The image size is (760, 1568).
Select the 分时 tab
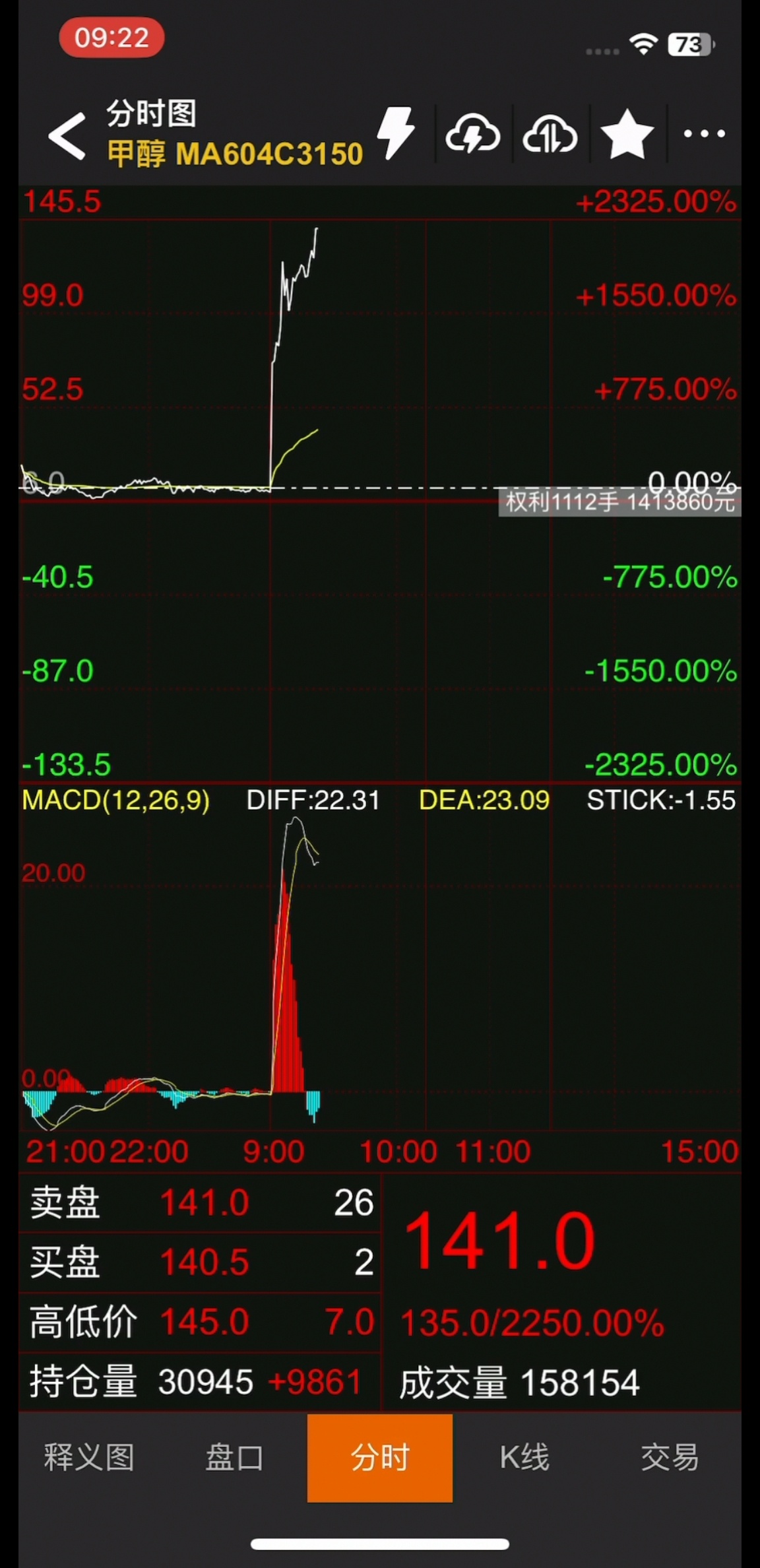(380, 1458)
